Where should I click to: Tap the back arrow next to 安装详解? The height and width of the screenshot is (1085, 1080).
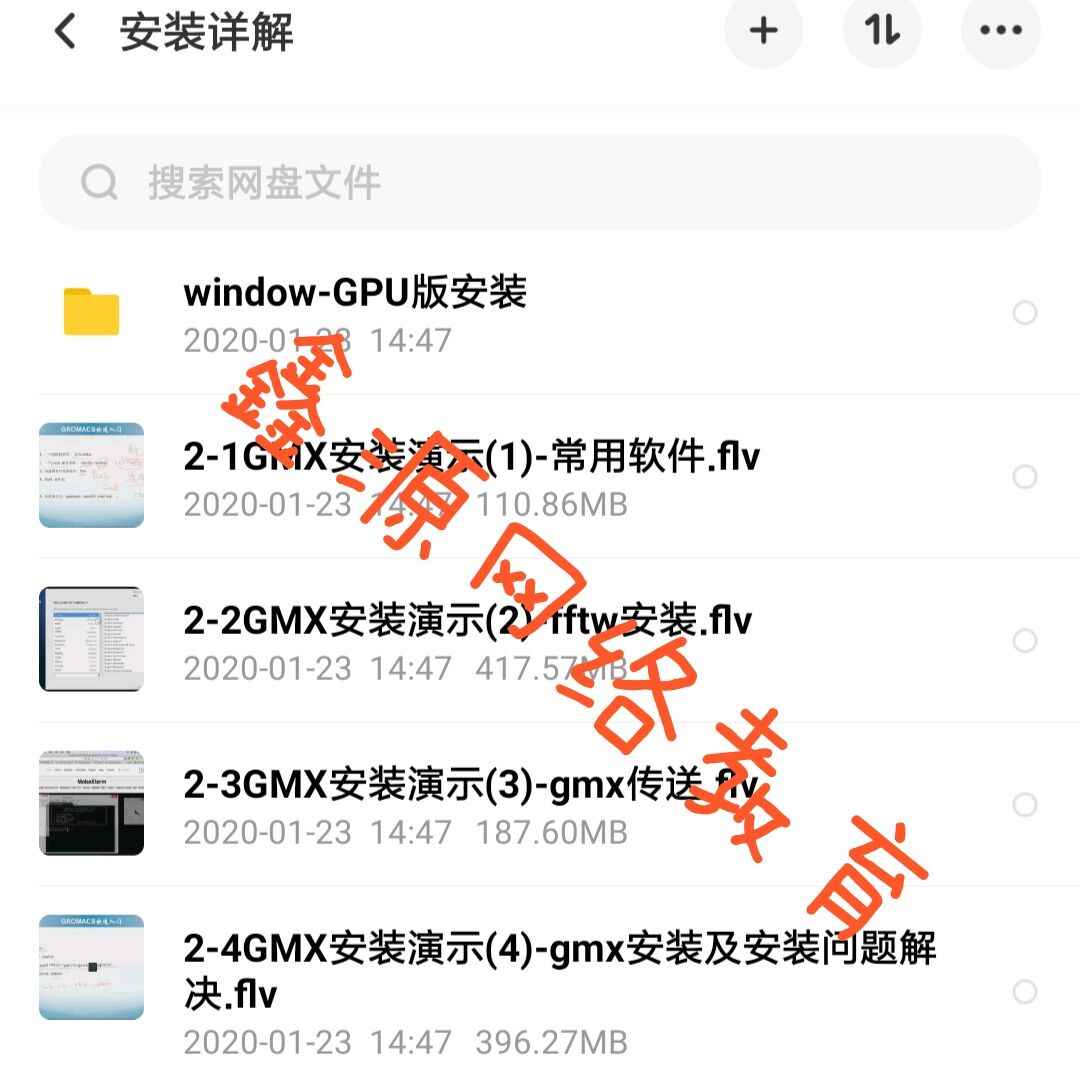(x=65, y=32)
